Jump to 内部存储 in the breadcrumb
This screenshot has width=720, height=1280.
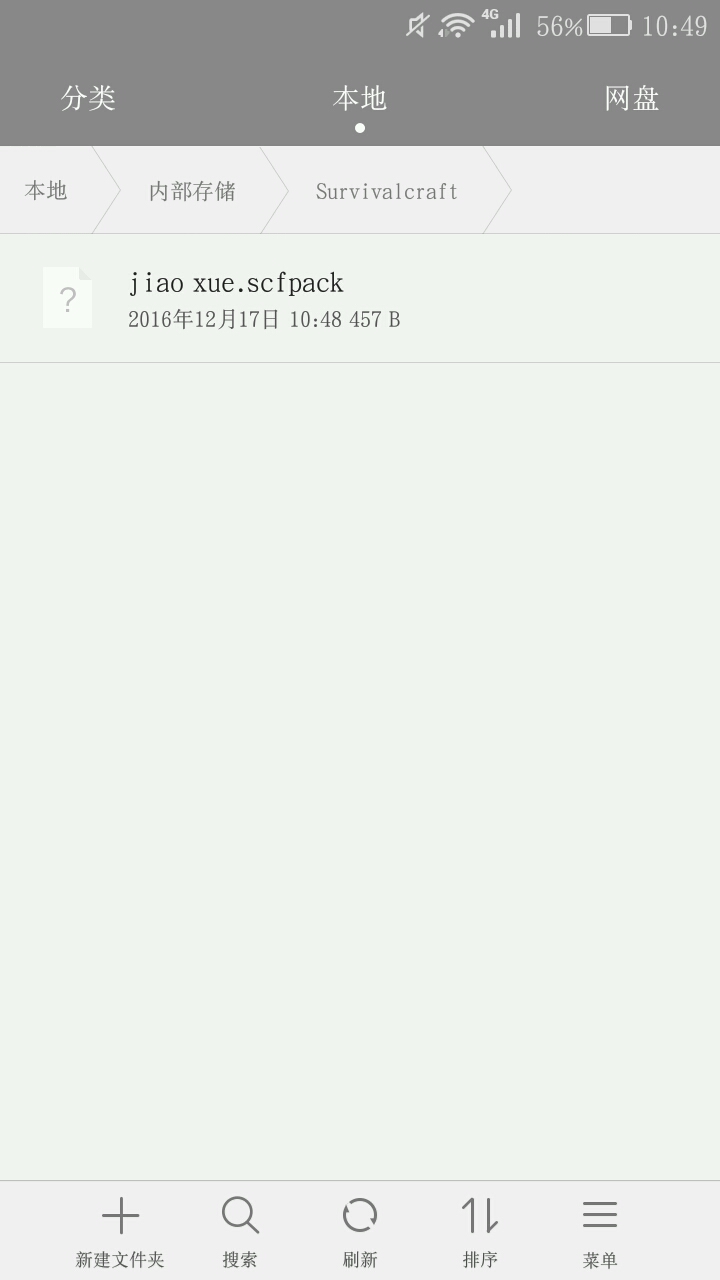(192, 191)
